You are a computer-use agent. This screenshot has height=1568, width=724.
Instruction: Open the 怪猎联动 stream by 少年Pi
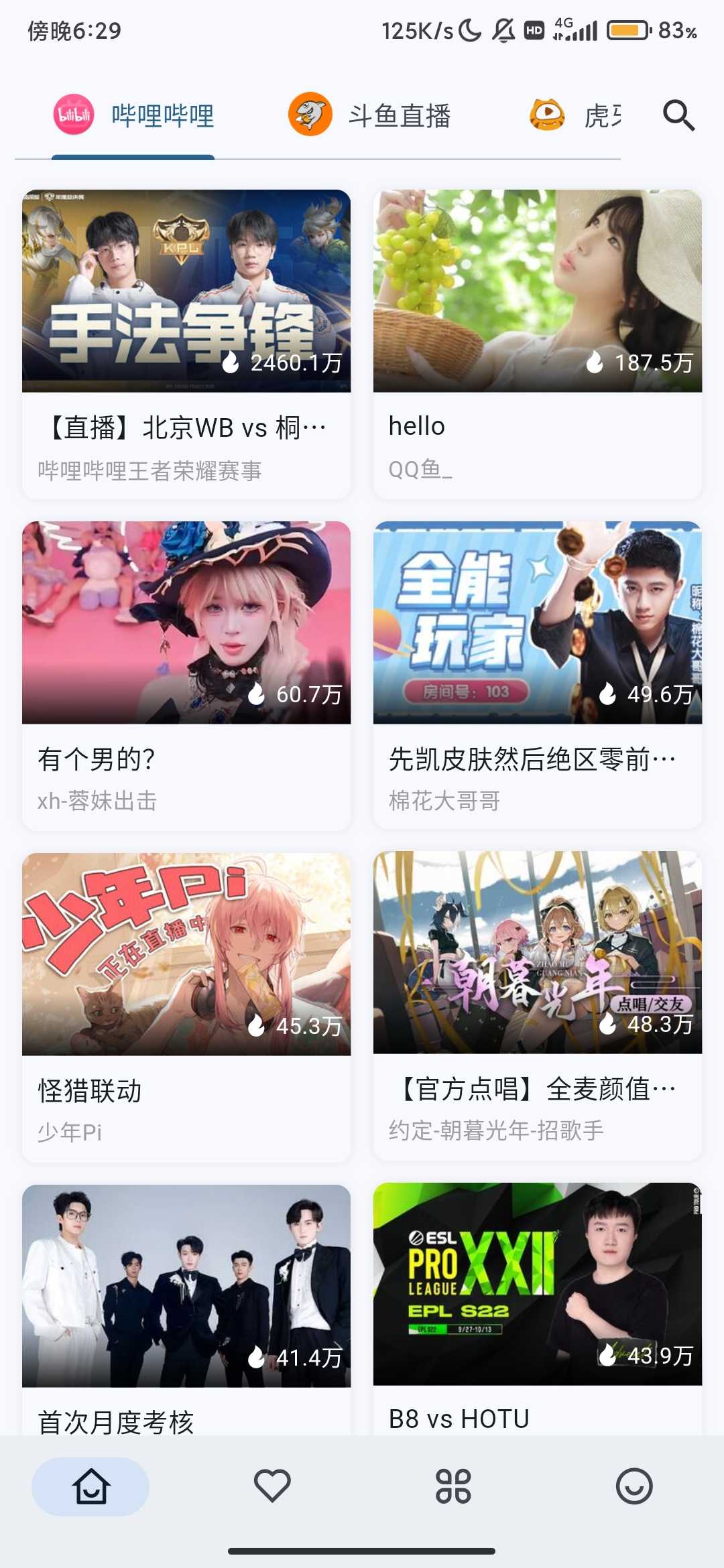click(186, 1007)
